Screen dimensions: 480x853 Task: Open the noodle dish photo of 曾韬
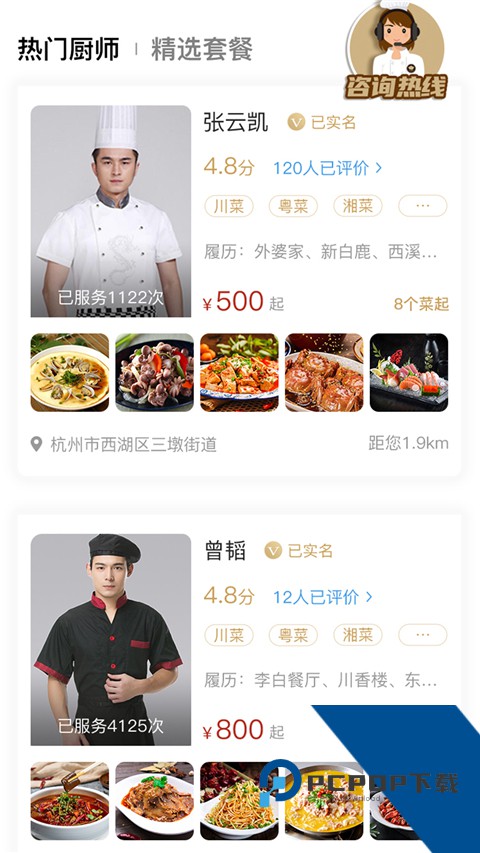coord(239,801)
